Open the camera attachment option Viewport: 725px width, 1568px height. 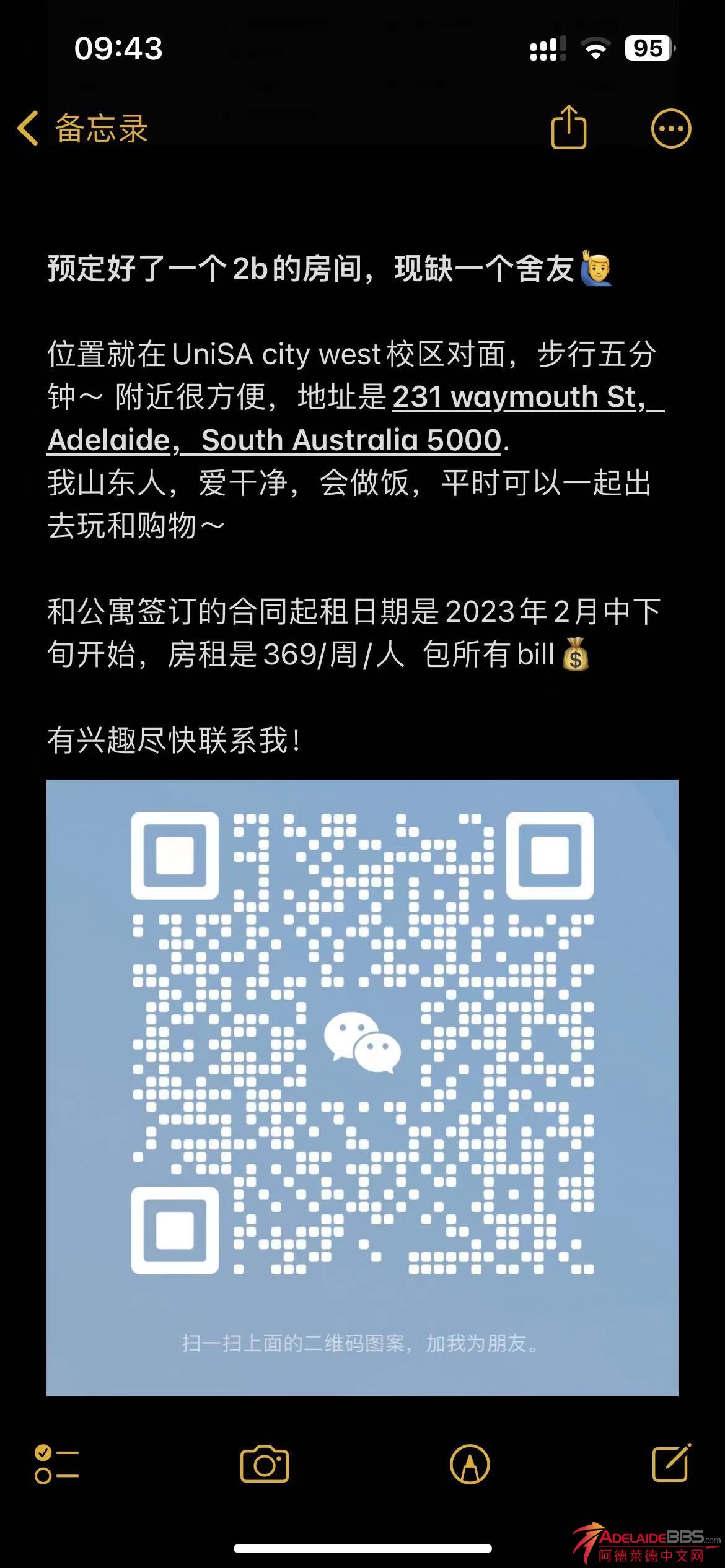265,1465
